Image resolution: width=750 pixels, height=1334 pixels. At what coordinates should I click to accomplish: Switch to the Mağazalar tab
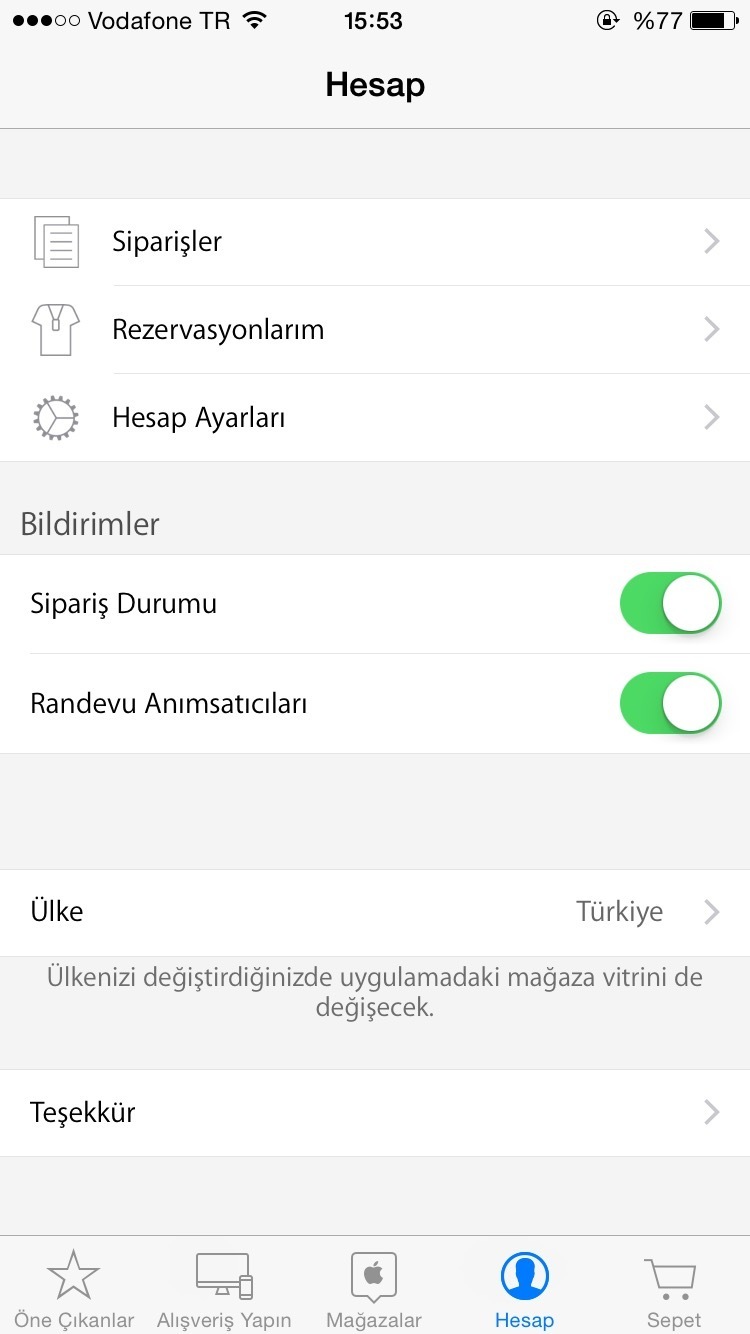(374, 1290)
